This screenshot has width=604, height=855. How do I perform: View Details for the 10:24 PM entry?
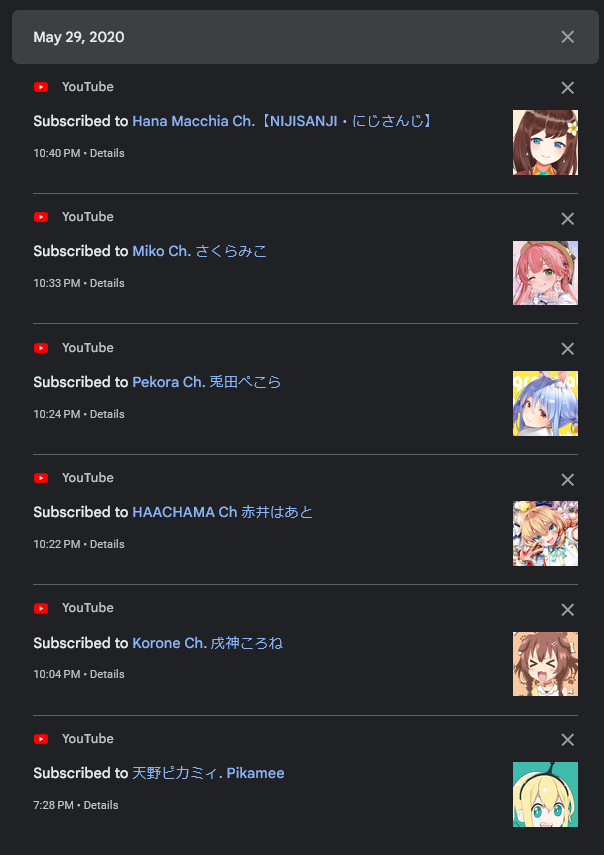tap(107, 414)
